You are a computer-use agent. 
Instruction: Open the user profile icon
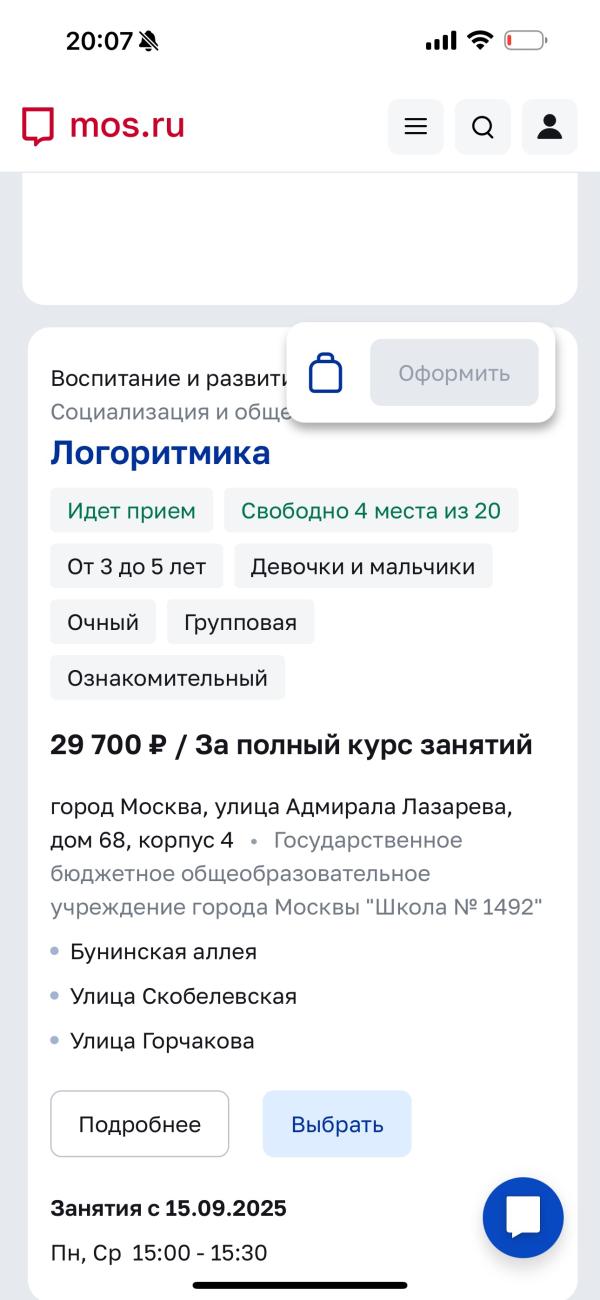click(550, 127)
